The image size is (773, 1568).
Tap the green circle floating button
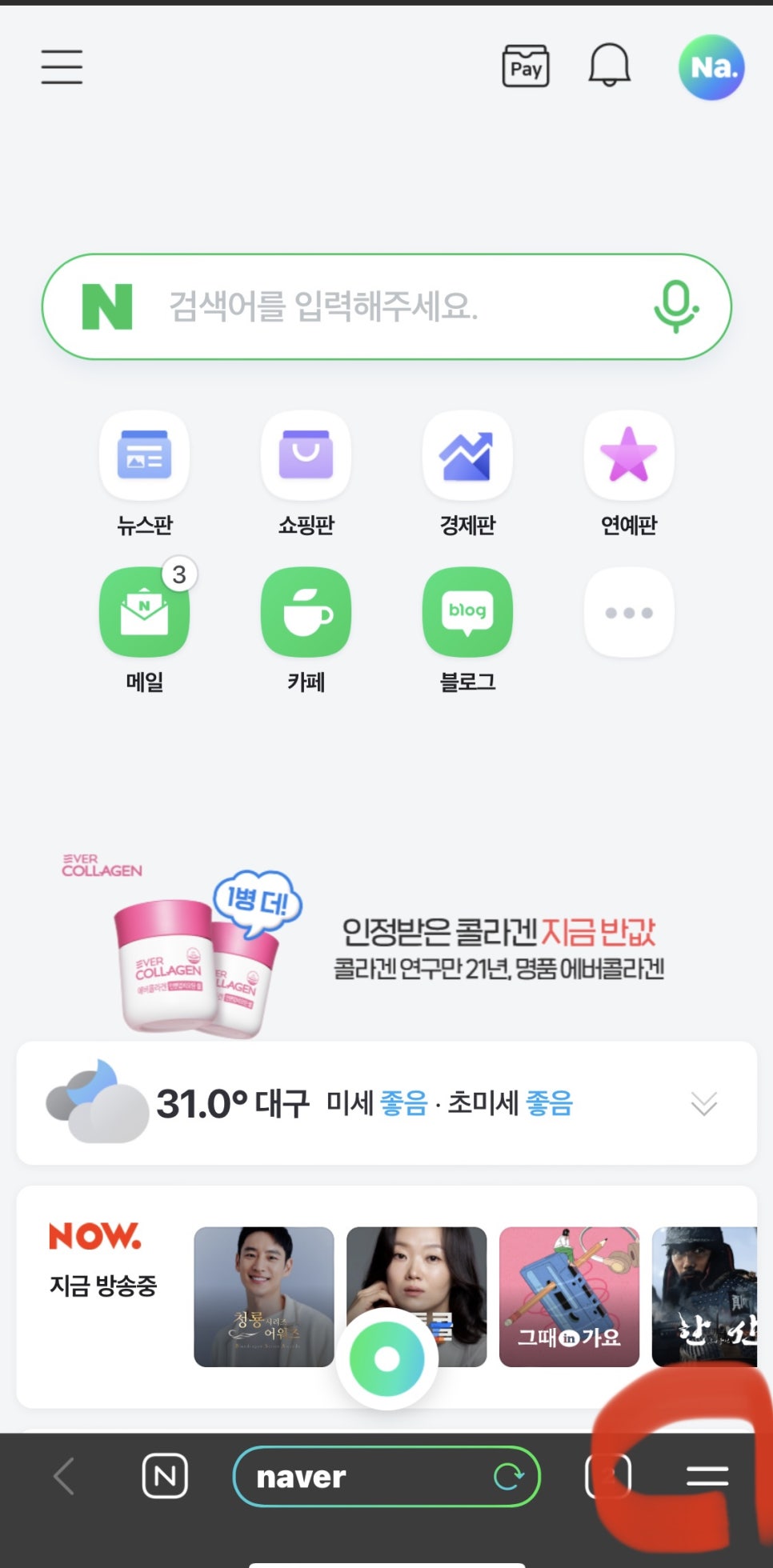387,1359
